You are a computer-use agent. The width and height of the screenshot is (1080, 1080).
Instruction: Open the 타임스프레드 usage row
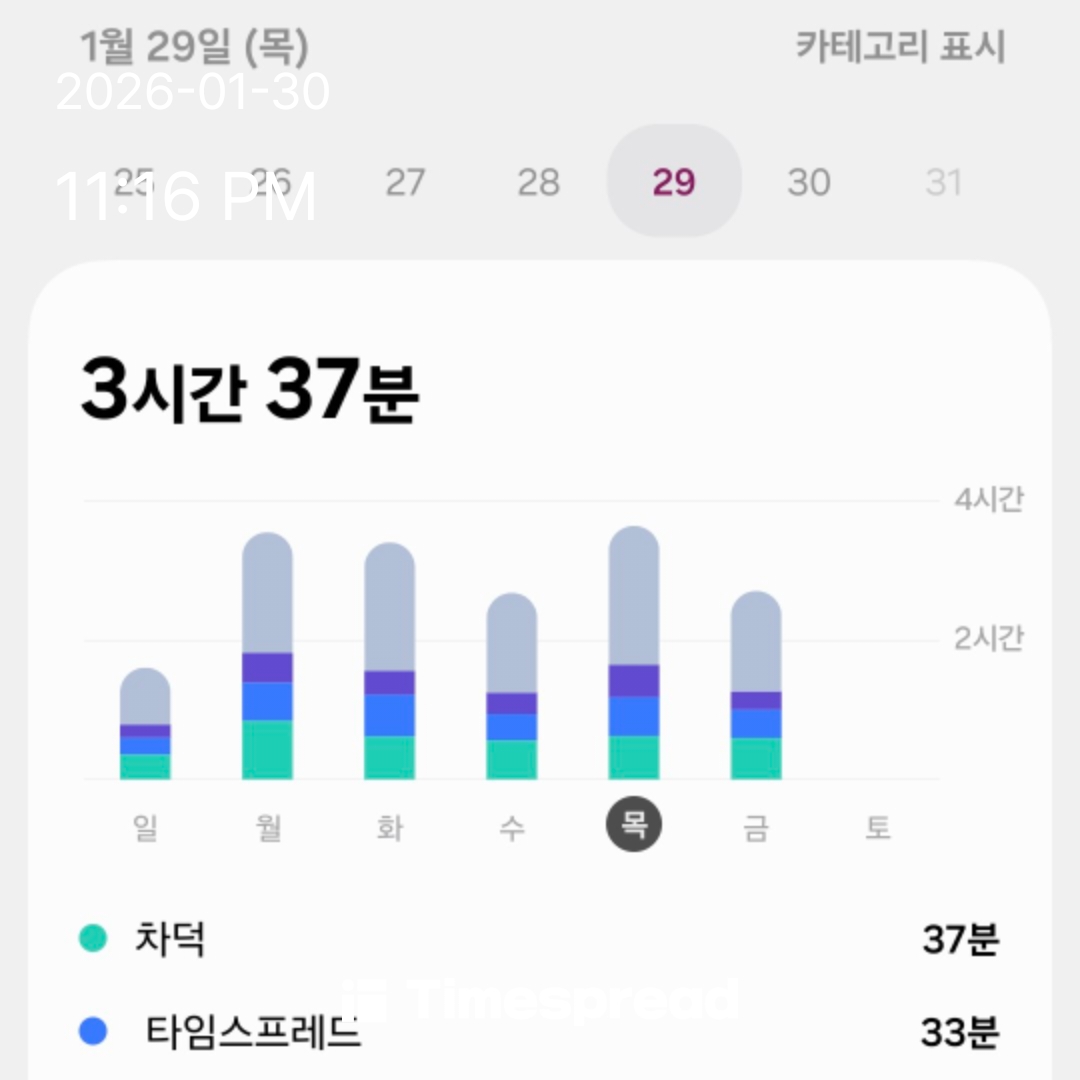538,1032
